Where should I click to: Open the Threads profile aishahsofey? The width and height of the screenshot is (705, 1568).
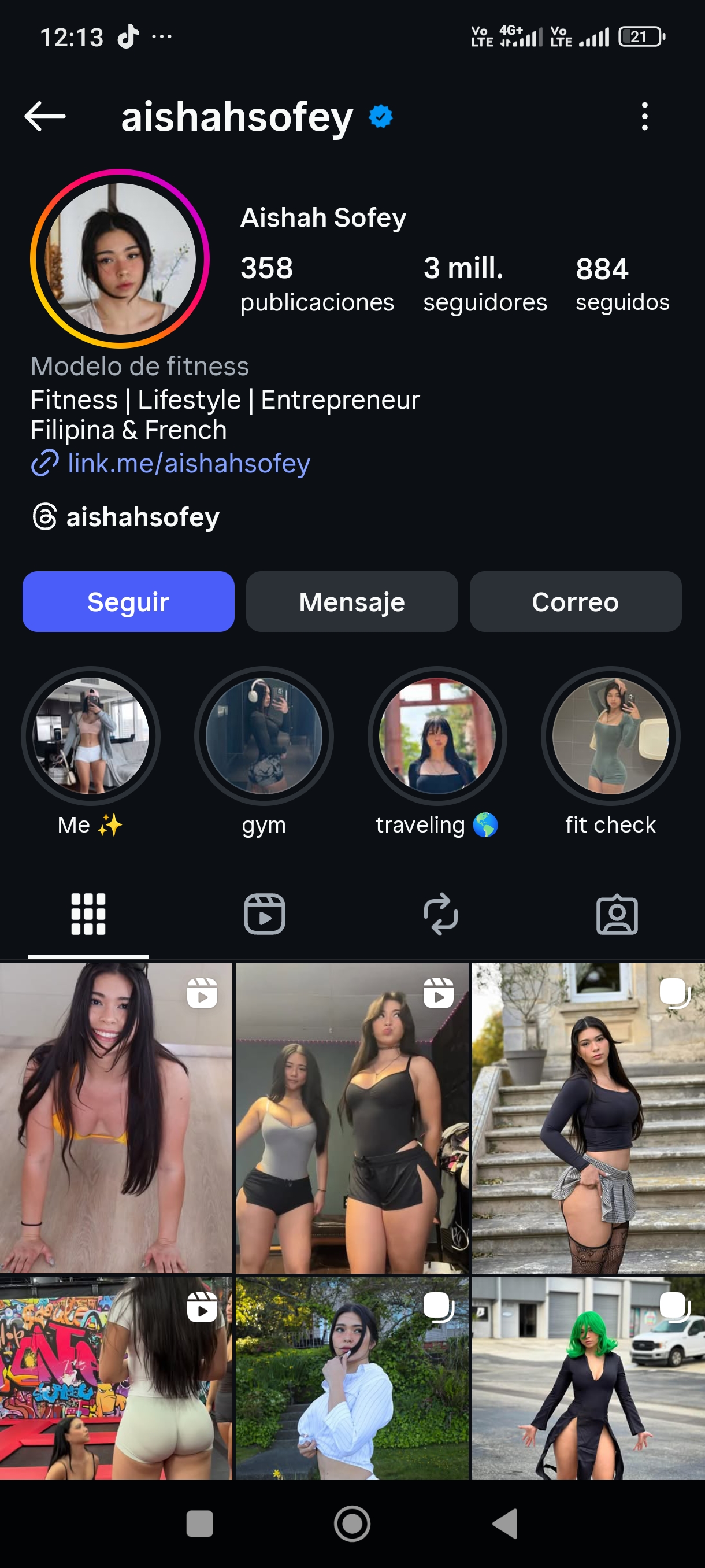pos(142,517)
